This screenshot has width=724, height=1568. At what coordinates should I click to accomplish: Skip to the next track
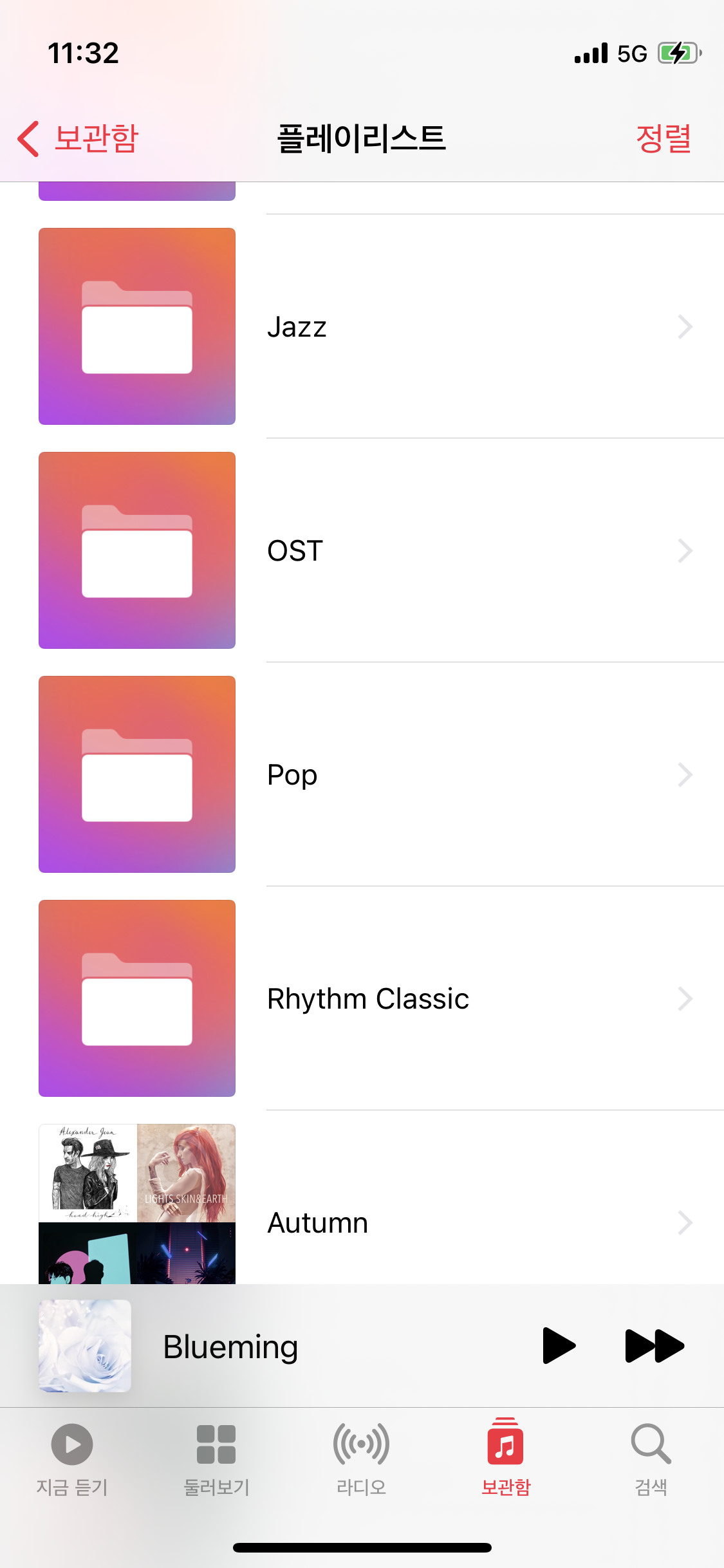pyautogui.click(x=654, y=1345)
